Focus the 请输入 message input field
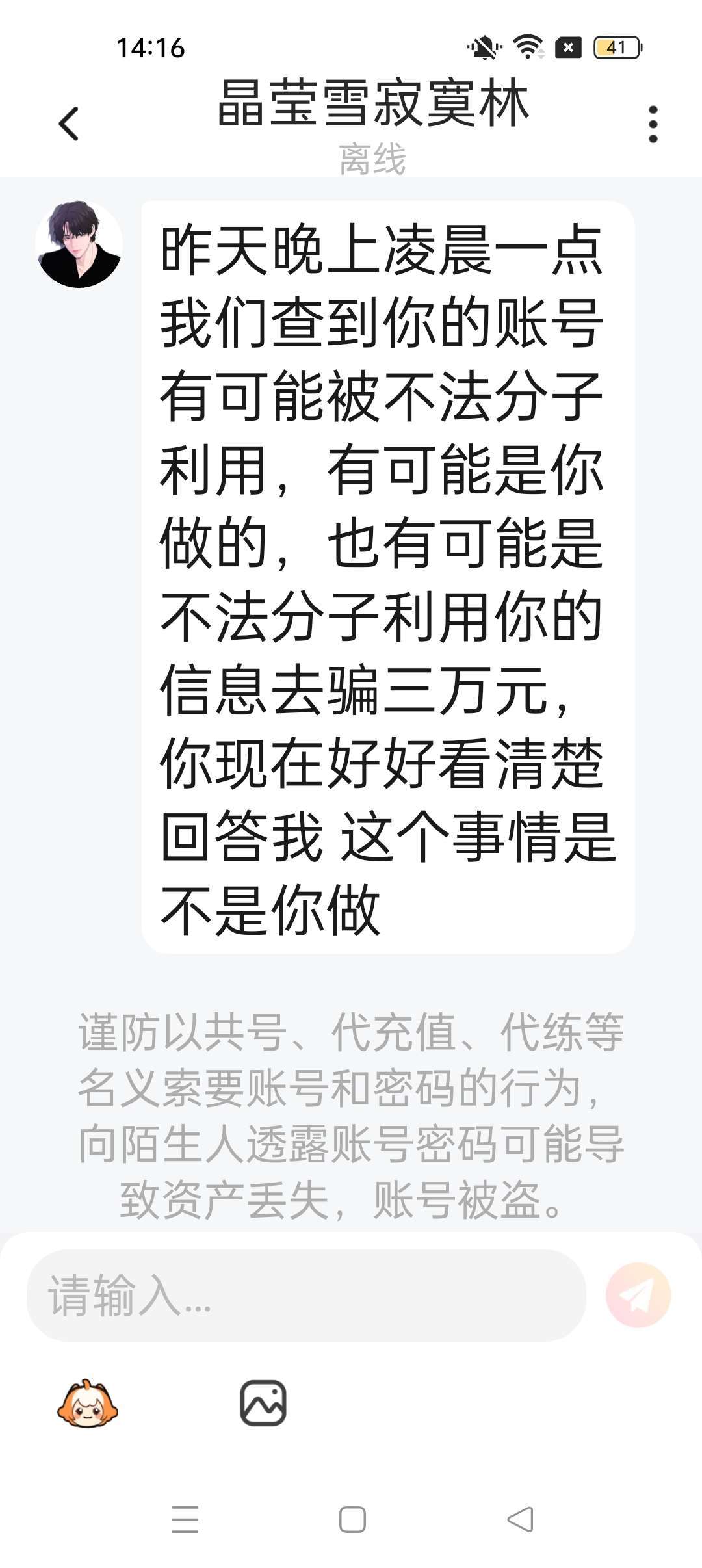702x1568 pixels. point(305,1295)
